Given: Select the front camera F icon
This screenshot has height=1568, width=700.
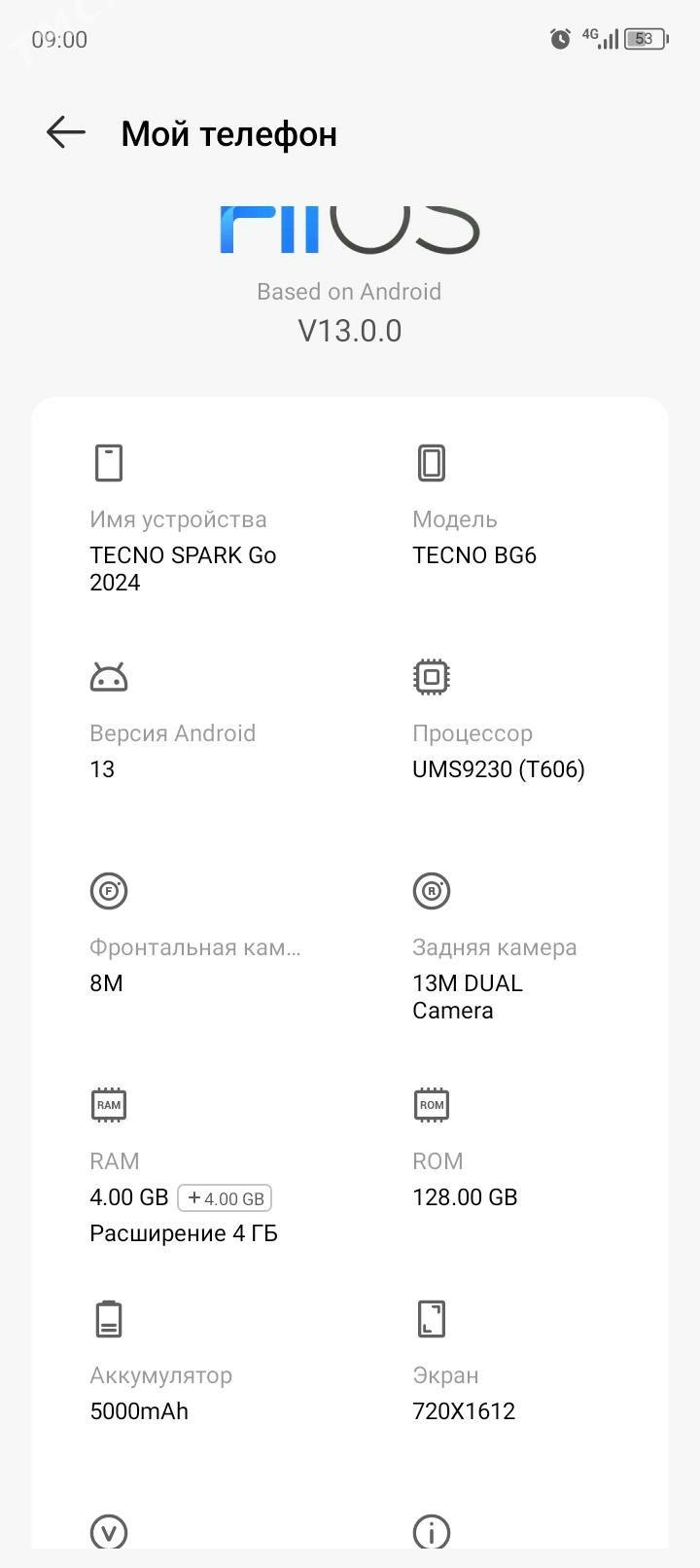Looking at the screenshot, I should 108,890.
